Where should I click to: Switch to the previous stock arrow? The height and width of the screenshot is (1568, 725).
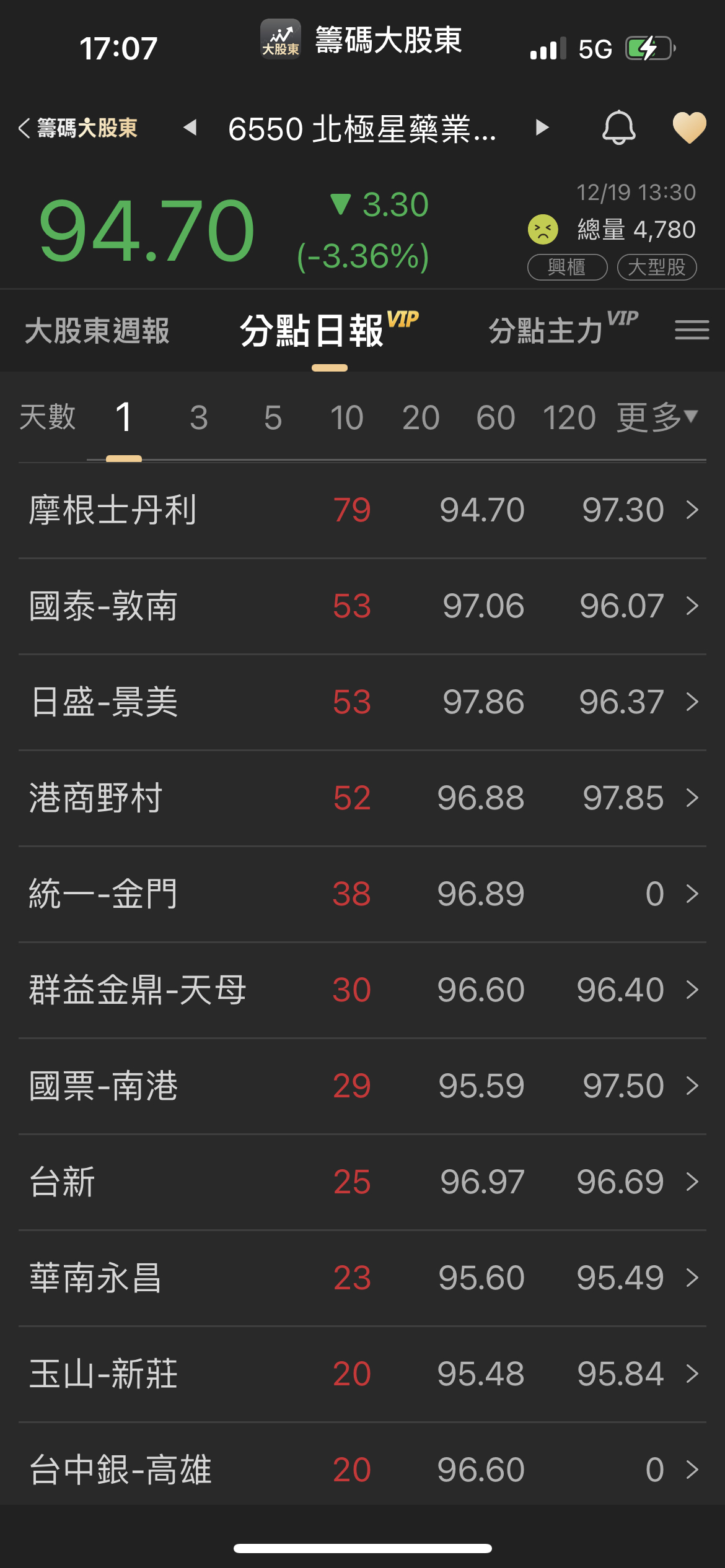coord(190,128)
